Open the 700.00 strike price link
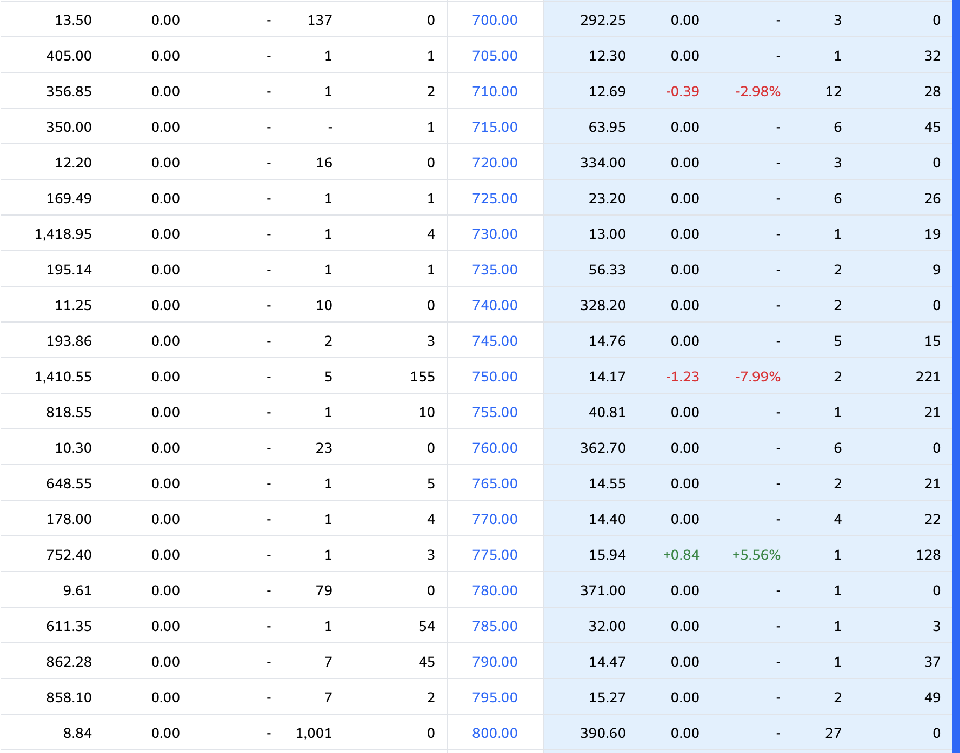Screen dimensions: 960x753 [495, 20]
